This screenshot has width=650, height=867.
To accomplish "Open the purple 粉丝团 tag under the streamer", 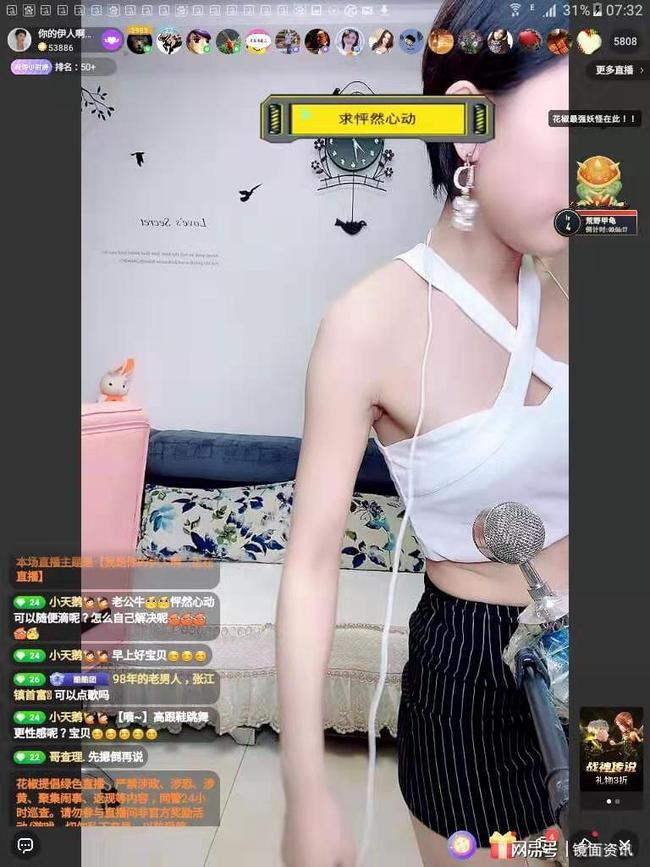I will [x=30, y=67].
